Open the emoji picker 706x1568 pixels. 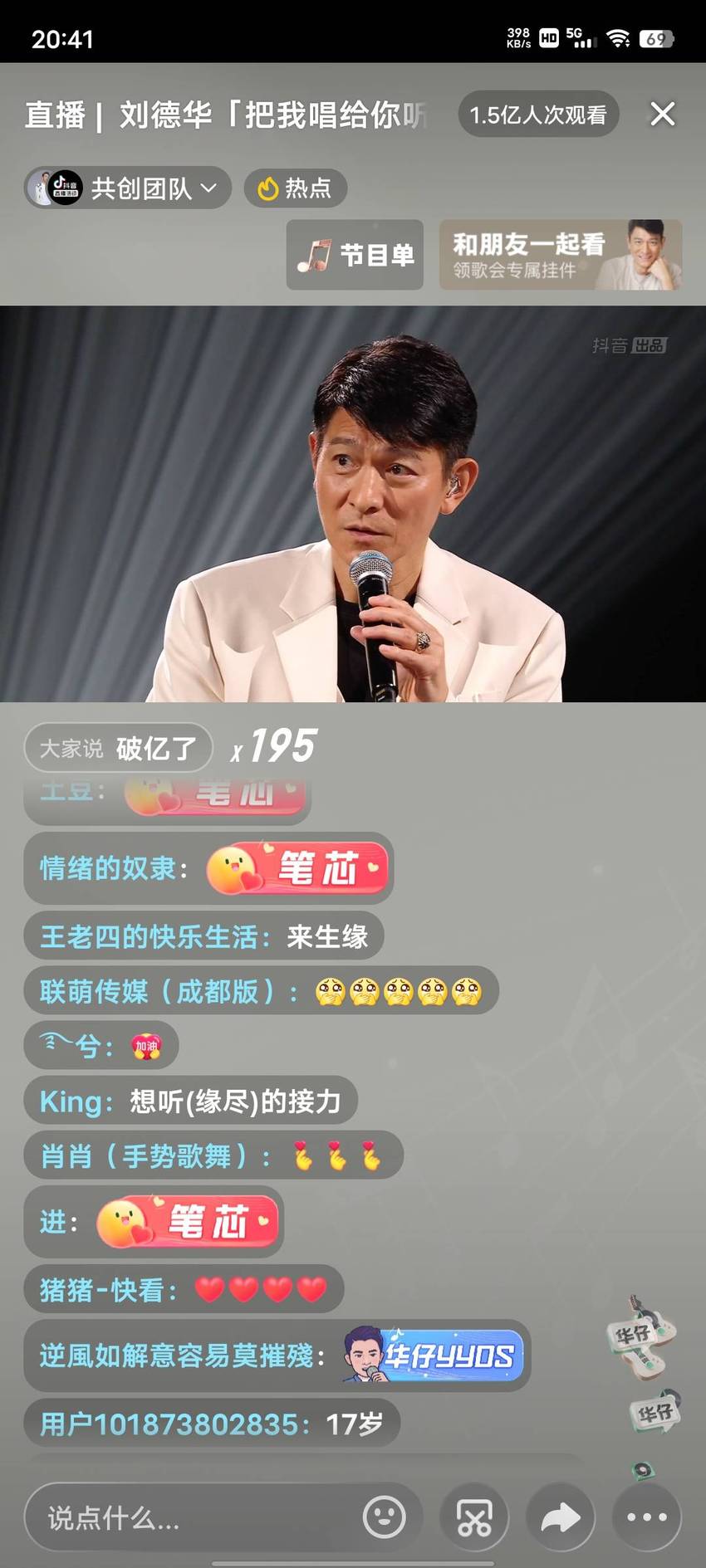coord(385,1517)
